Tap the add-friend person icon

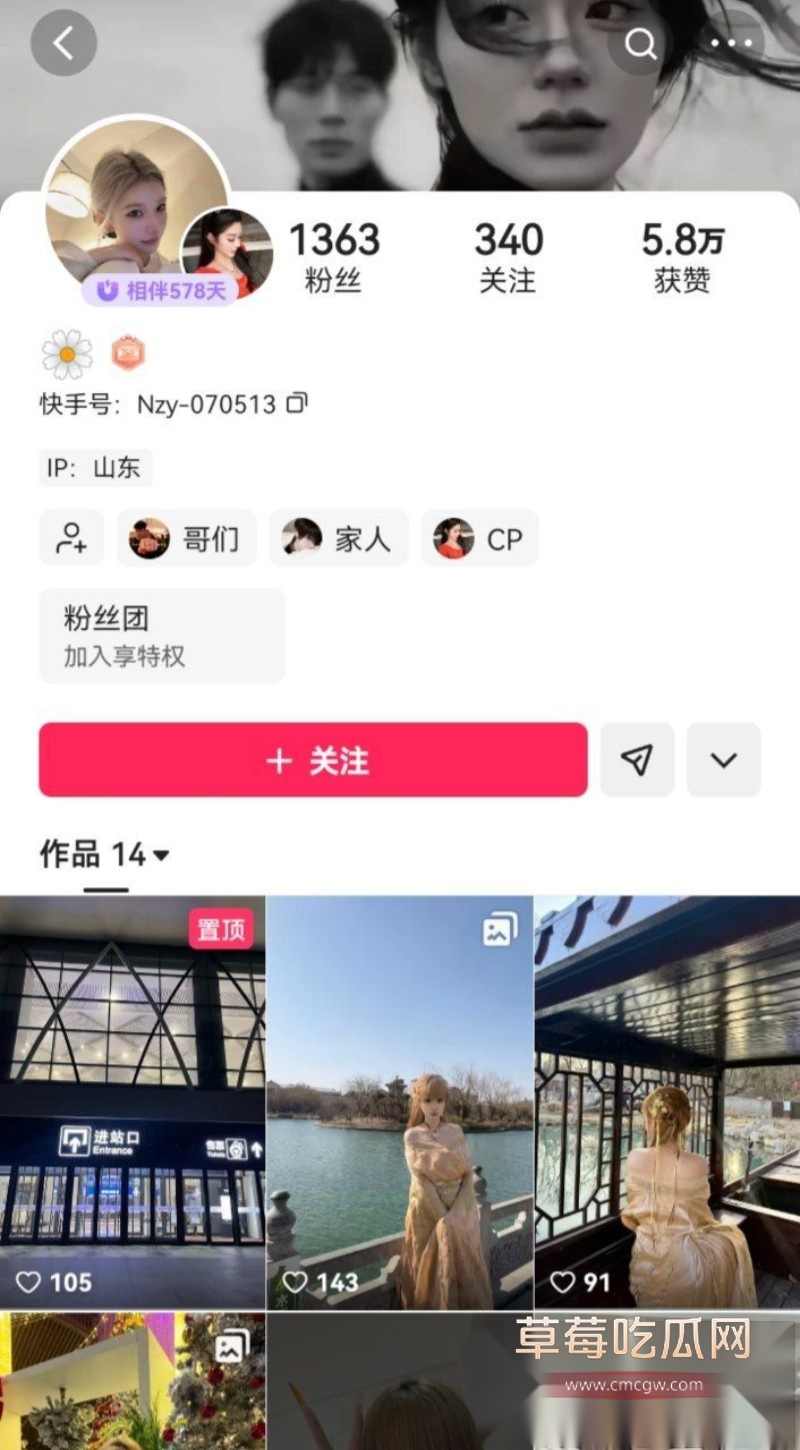[71, 538]
